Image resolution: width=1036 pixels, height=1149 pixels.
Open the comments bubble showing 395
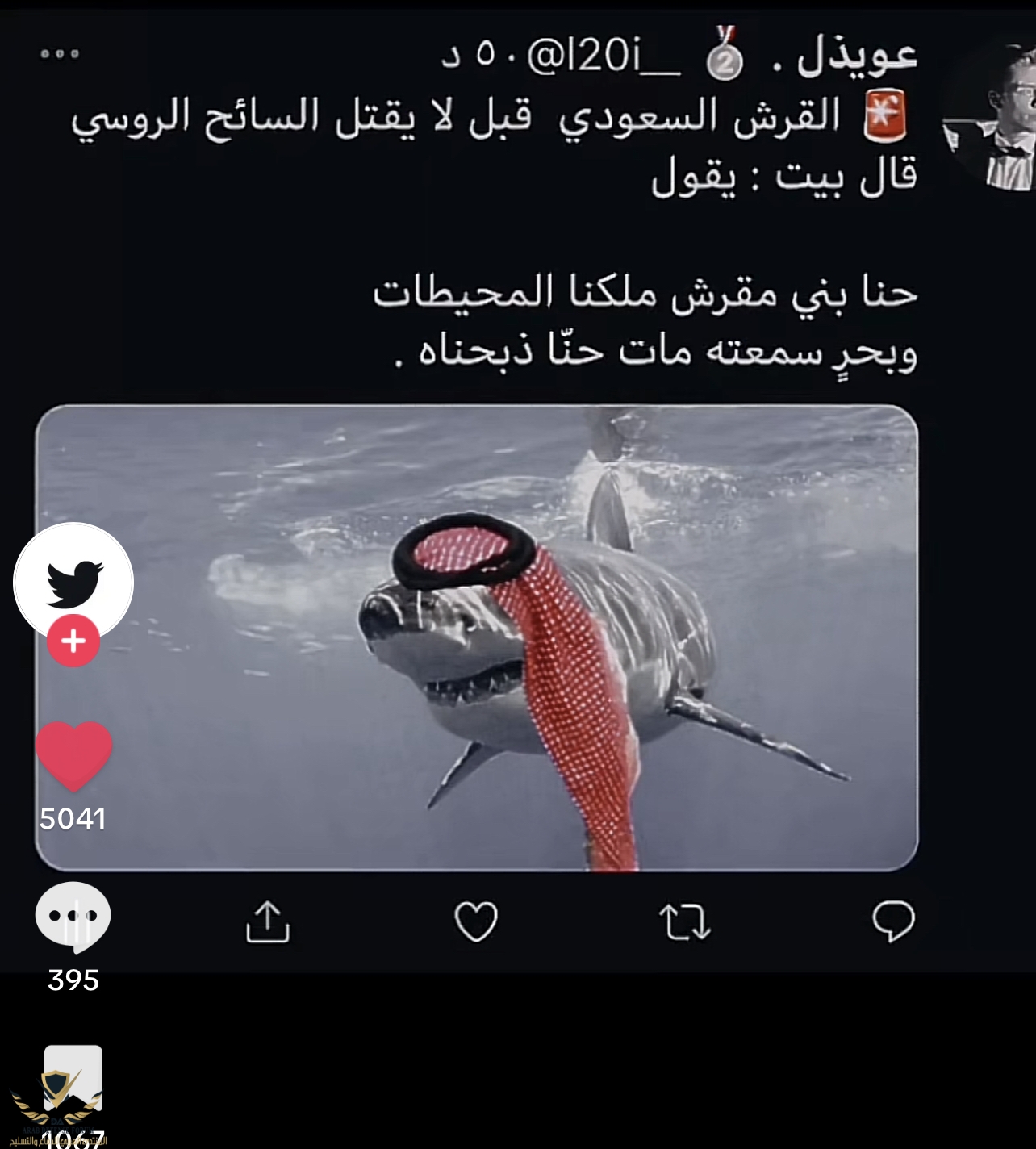[x=73, y=915]
